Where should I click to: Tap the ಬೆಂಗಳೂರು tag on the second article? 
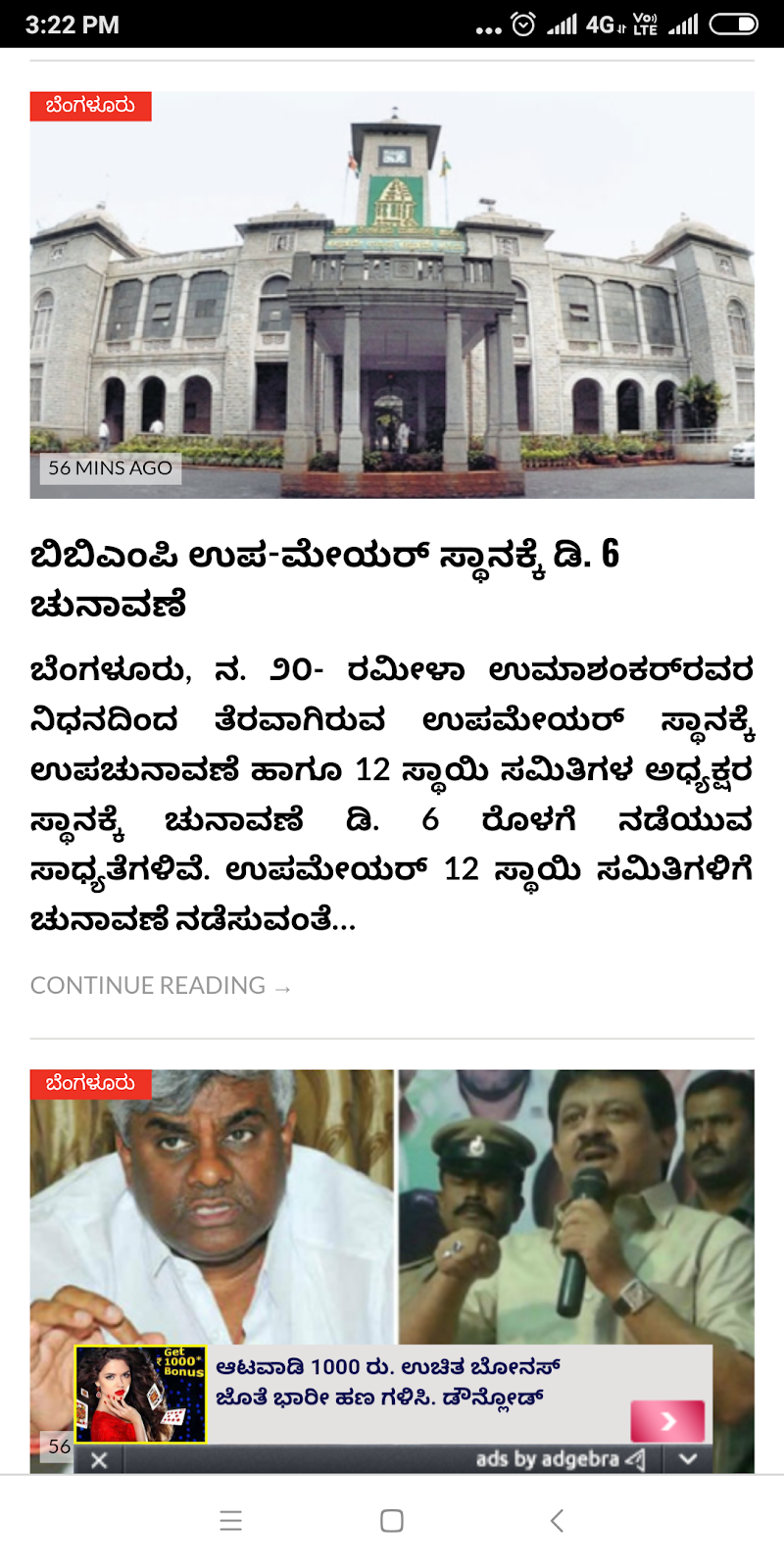[x=90, y=1083]
